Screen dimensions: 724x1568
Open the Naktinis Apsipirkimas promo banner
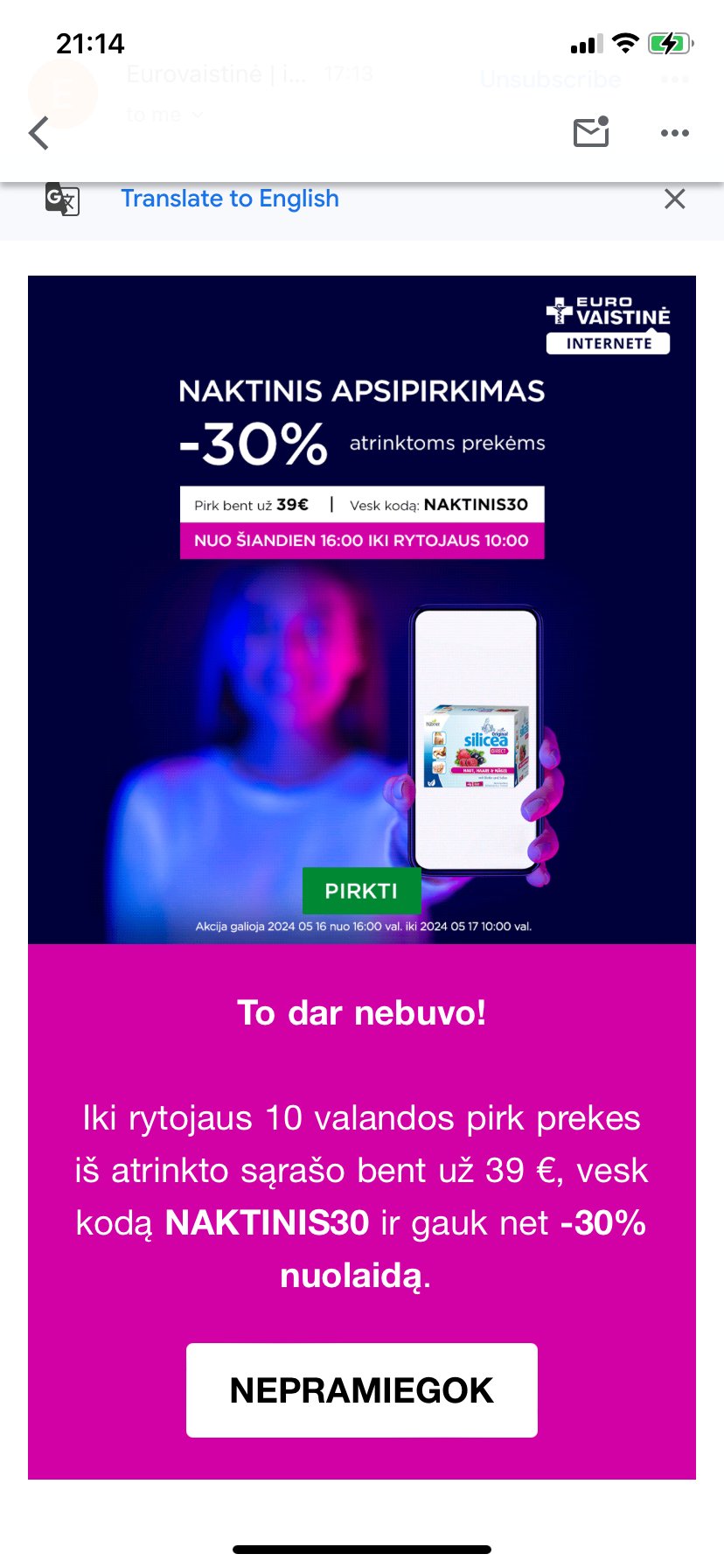[362, 610]
